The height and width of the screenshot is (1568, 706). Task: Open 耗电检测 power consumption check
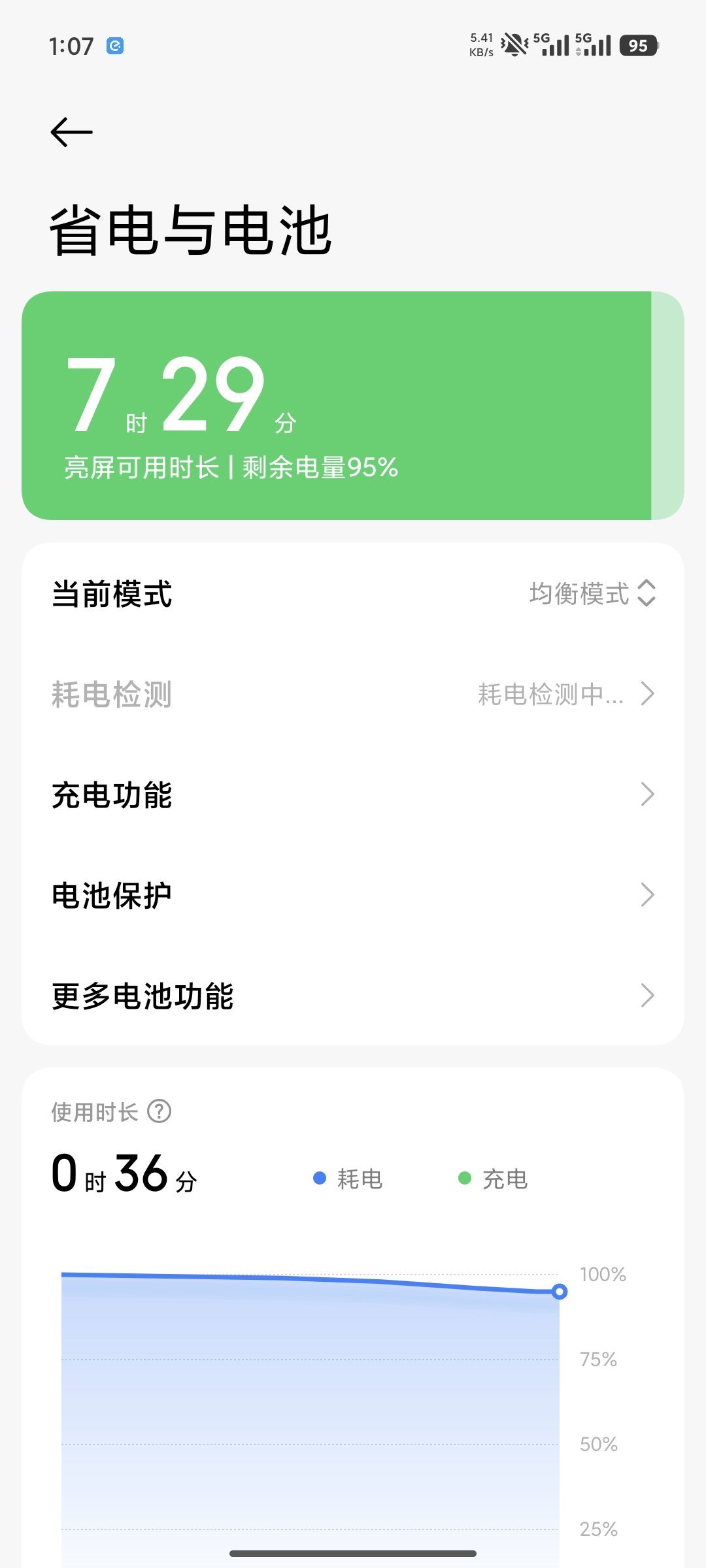[x=353, y=694]
